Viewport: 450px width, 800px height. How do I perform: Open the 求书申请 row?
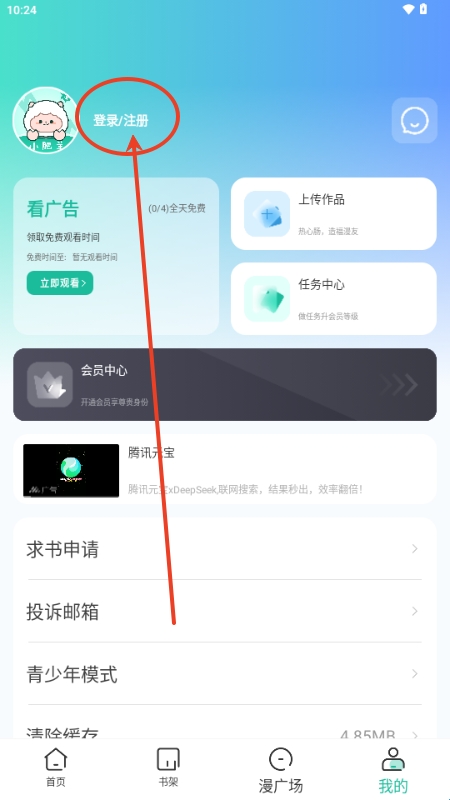tap(225, 549)
